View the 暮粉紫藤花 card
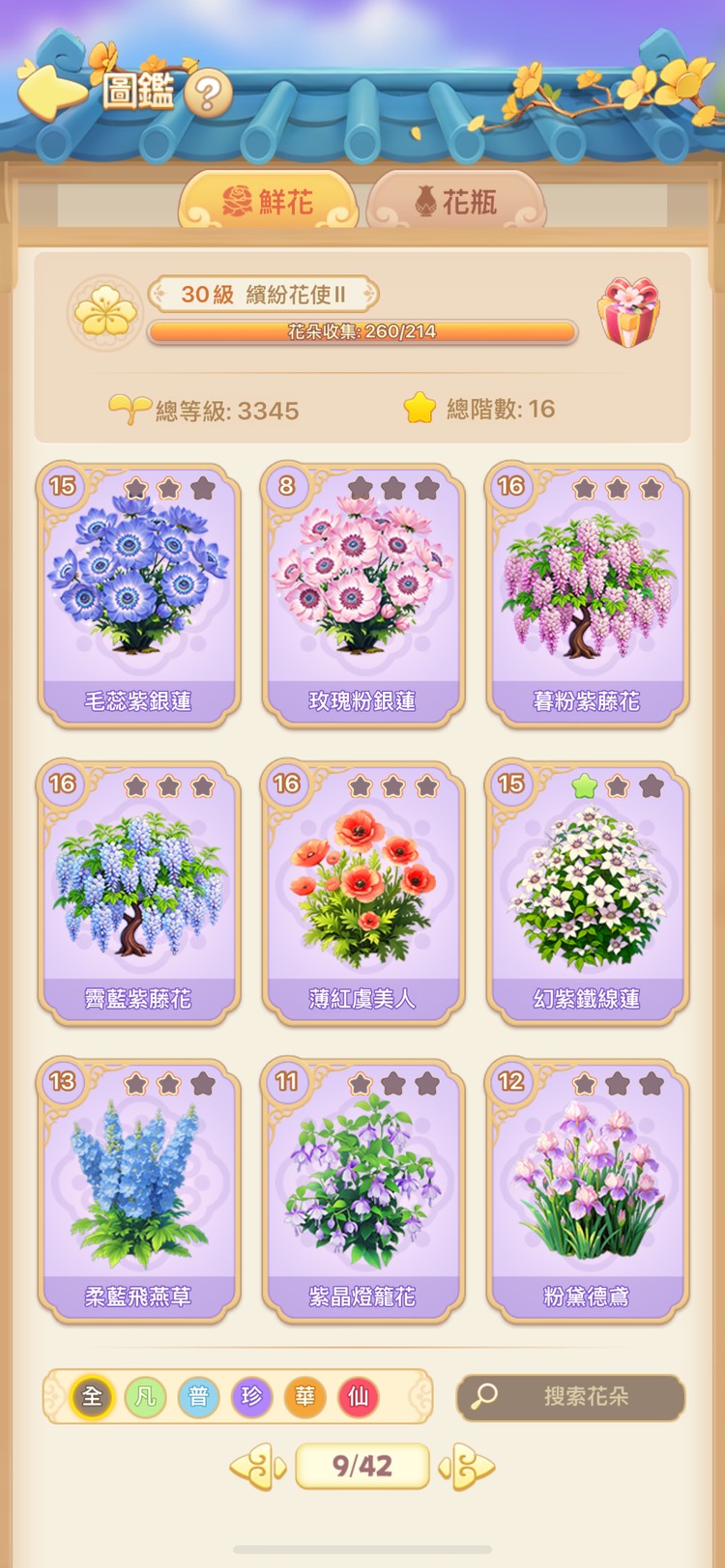The image size is (725, 1568). tap(587, 594)
